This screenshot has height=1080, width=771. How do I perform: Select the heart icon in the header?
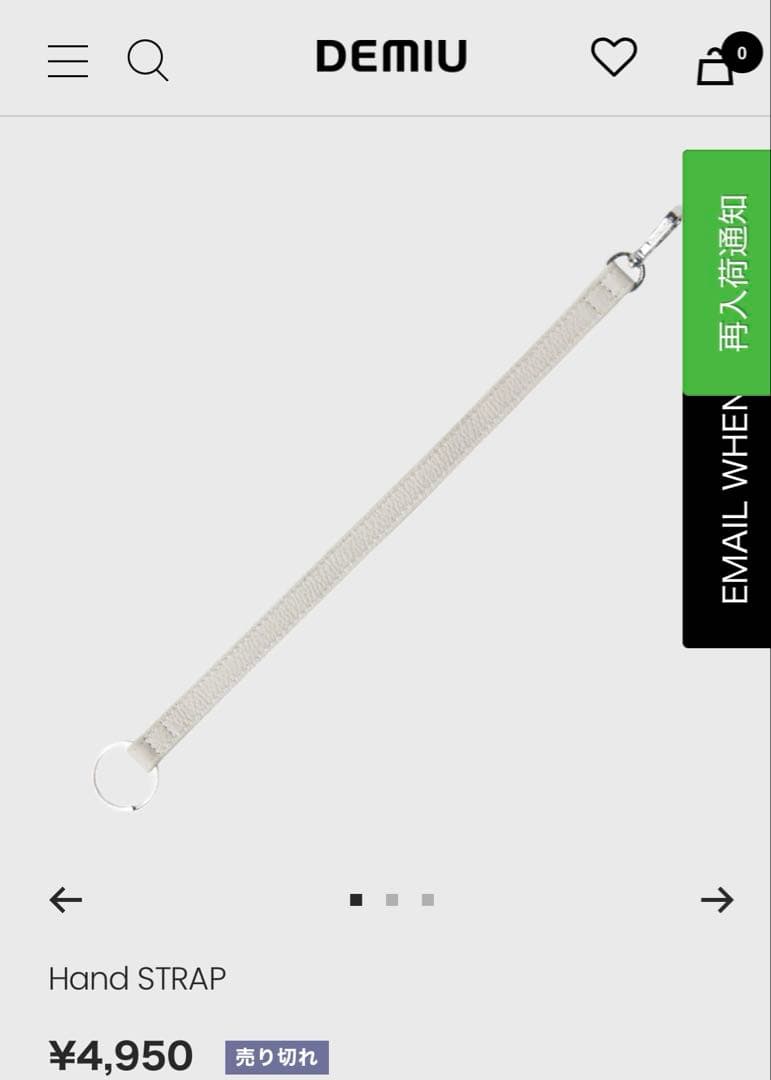(x=614, y=58)
